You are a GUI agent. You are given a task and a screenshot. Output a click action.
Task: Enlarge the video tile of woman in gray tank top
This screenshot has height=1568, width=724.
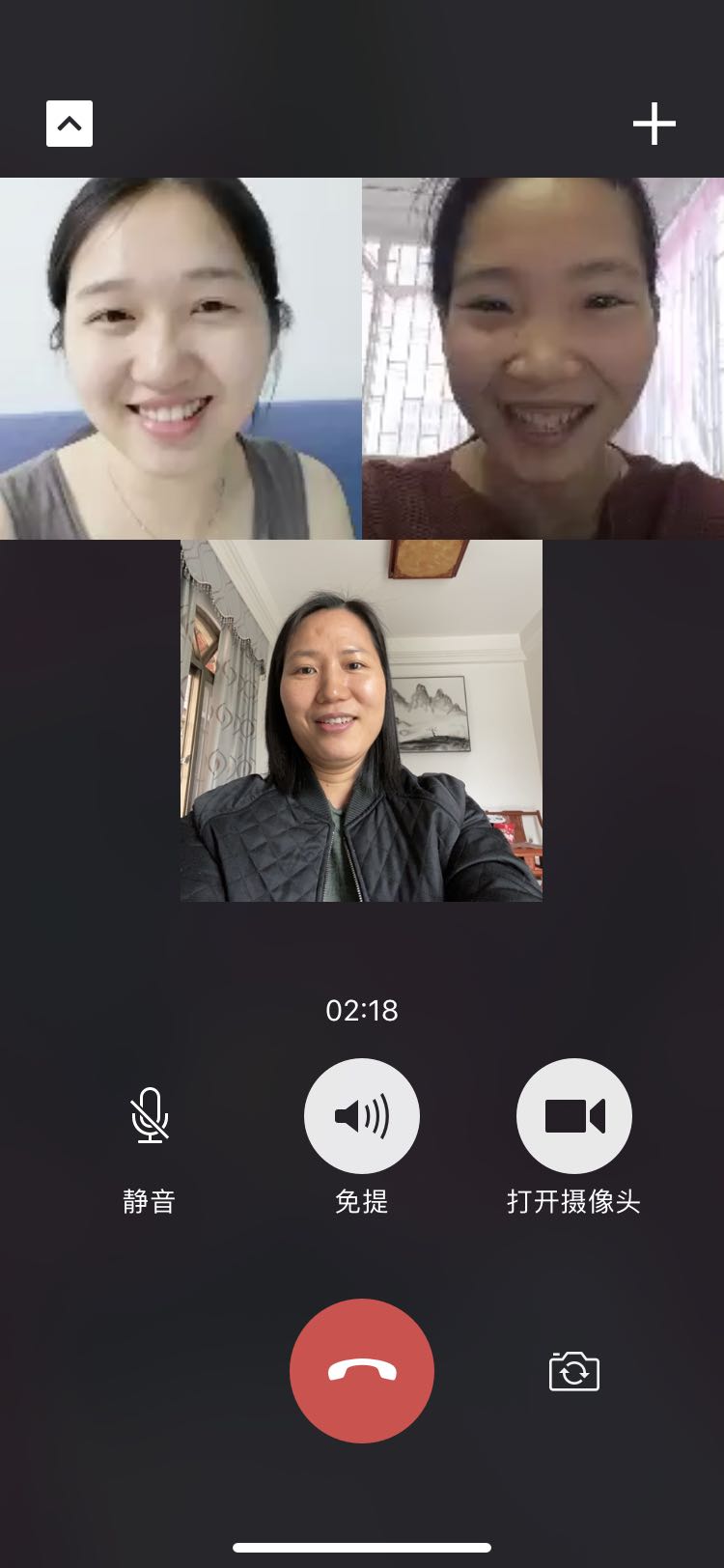point(181,358)
